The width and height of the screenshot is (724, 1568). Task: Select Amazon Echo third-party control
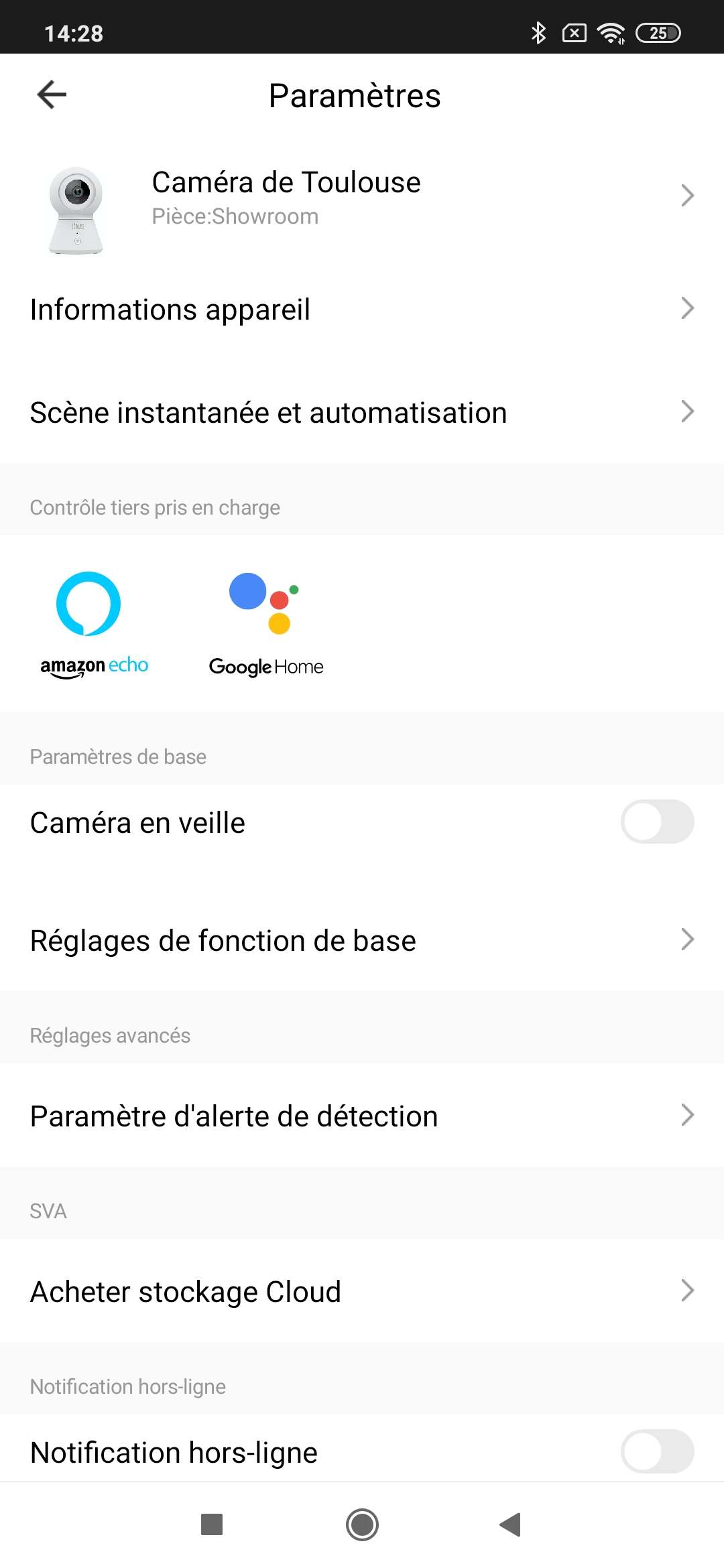[x=94, y=623]
